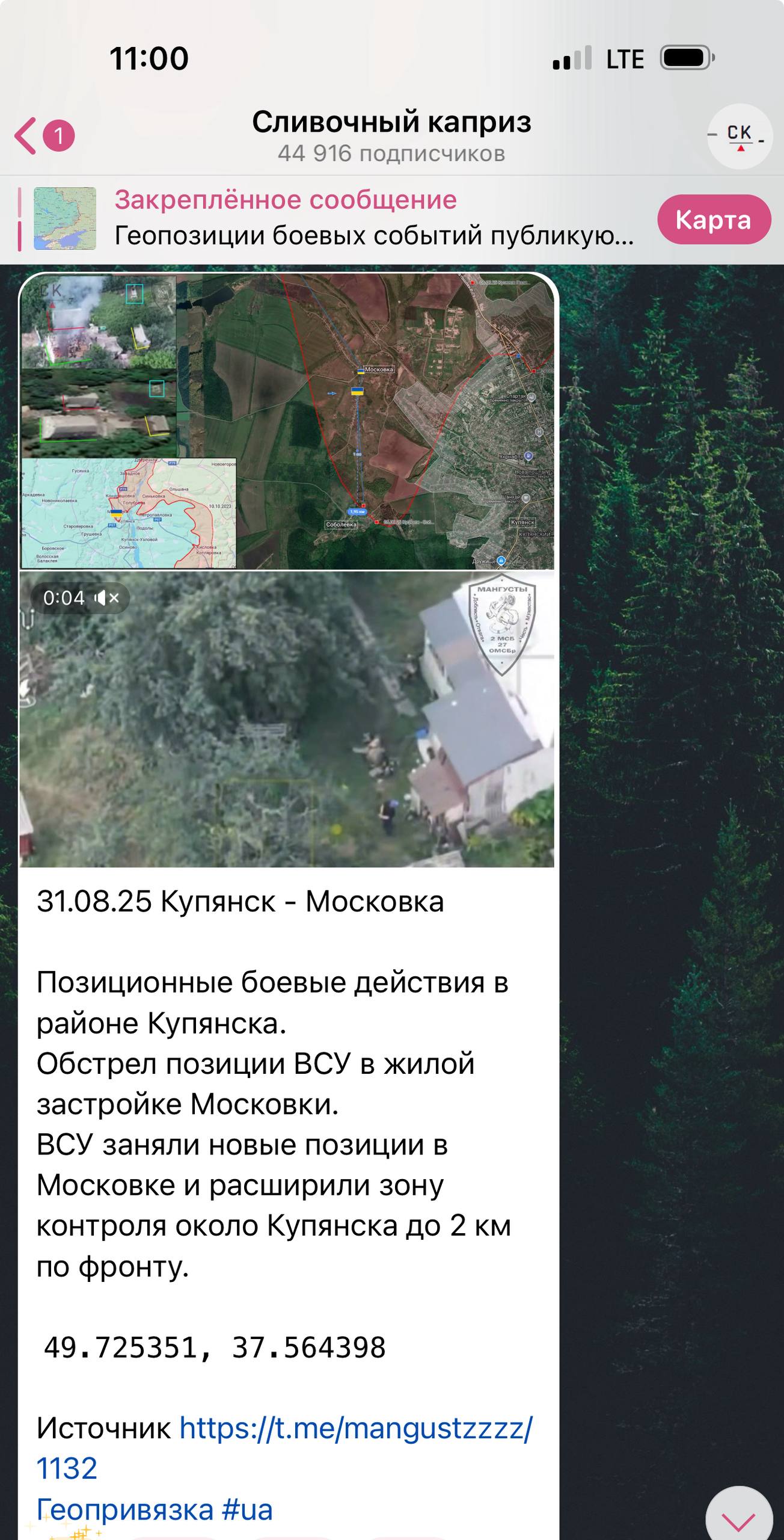Play the 0:04 drone video
The width and height of the screenshot is (784, 1540).
(x=287, y=719)
